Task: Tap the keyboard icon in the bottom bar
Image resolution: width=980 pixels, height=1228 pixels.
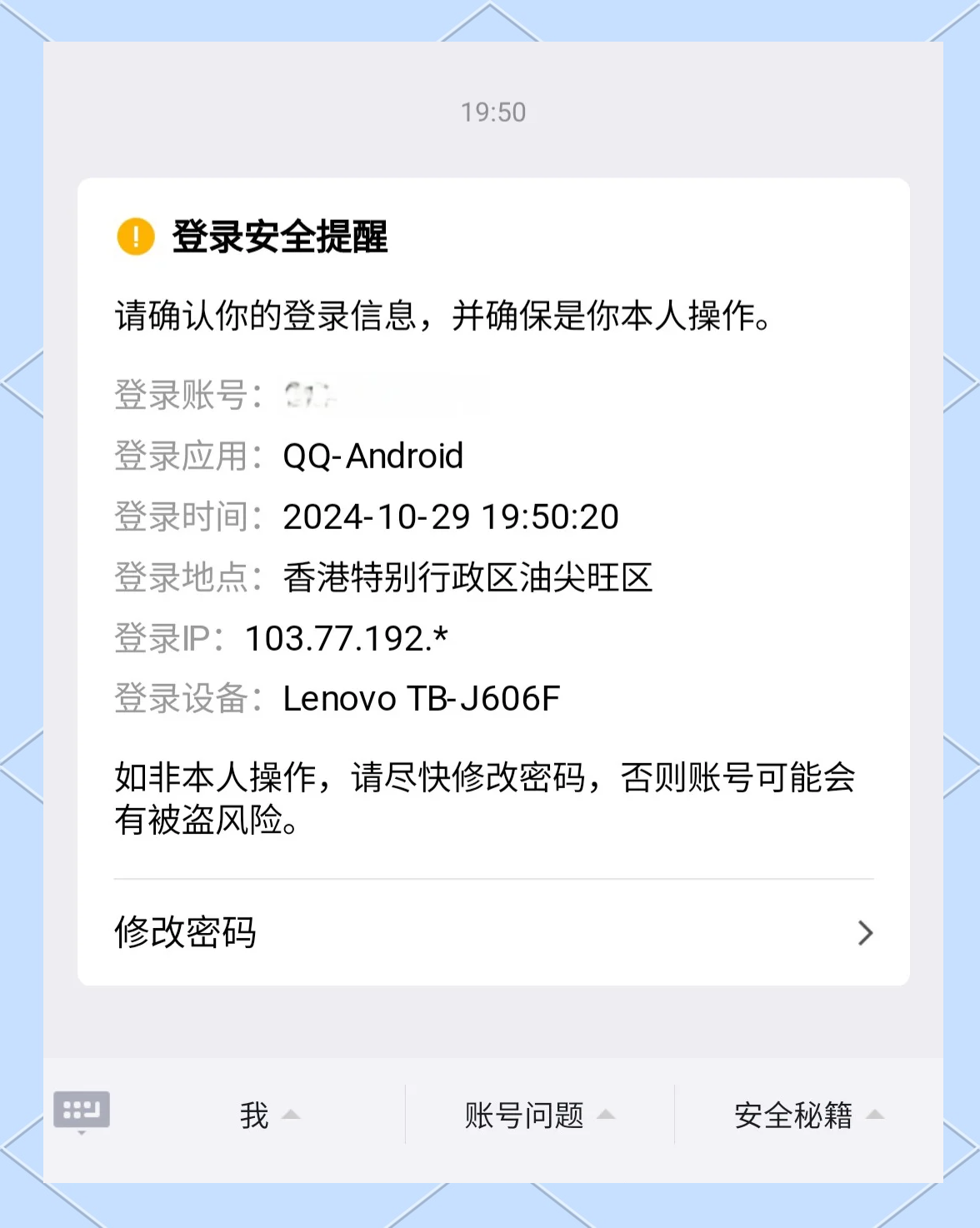Action: point(81,1109)
